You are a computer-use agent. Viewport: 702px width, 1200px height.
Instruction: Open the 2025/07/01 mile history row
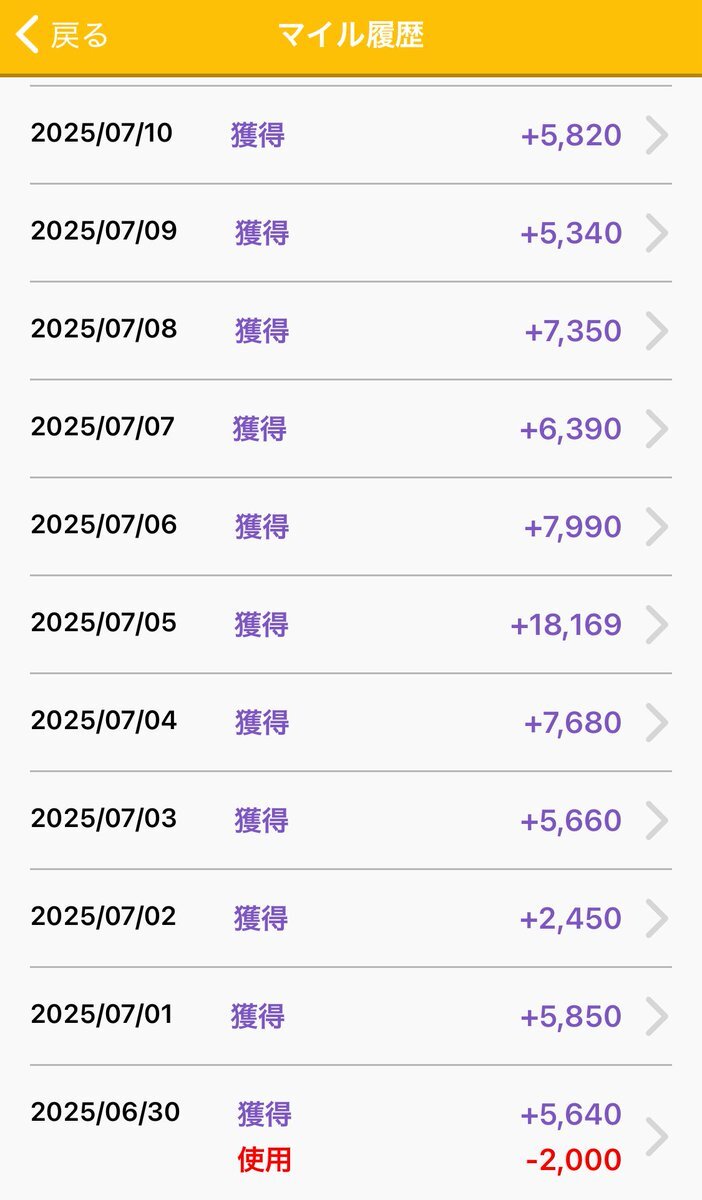tap(351, 1017)
